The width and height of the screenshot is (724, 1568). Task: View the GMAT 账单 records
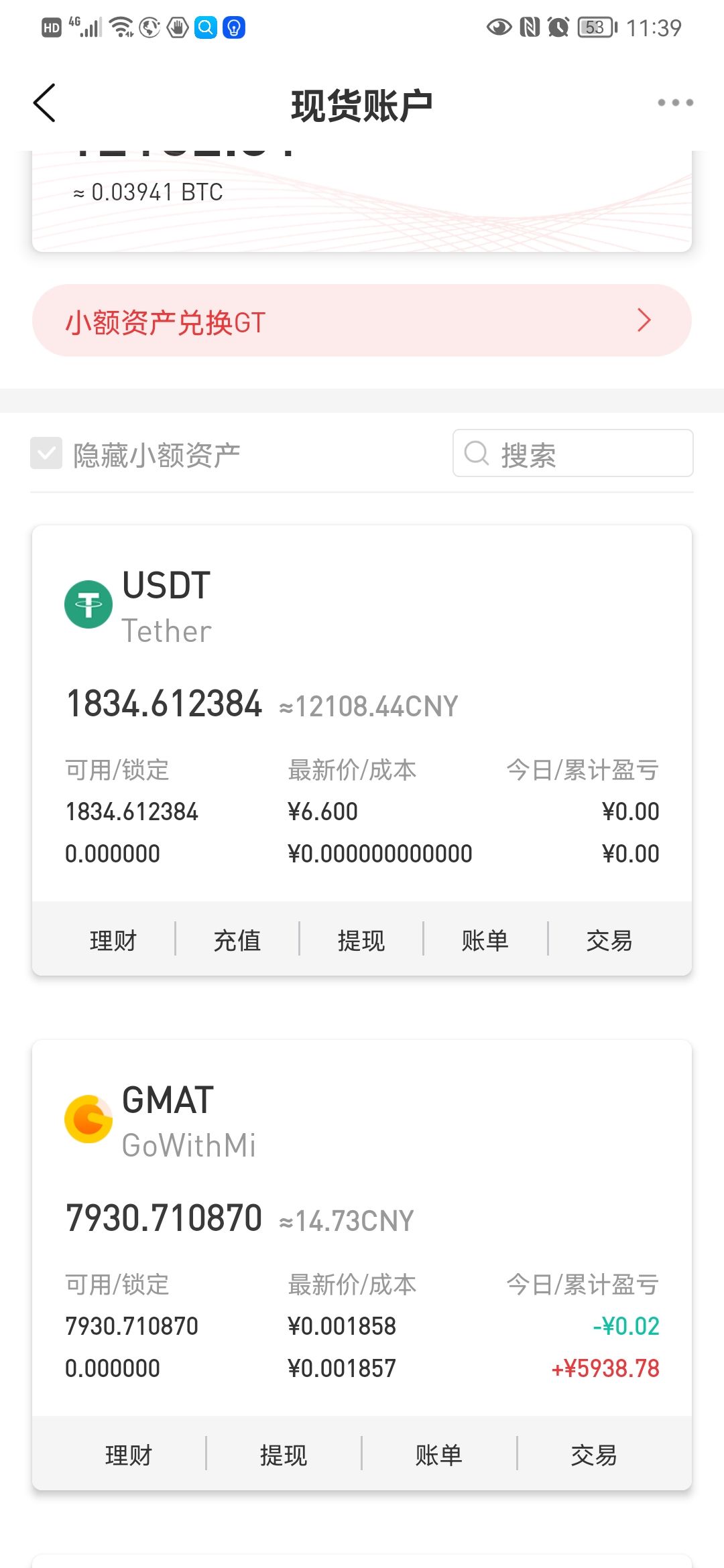click(x=438, y=1455)
